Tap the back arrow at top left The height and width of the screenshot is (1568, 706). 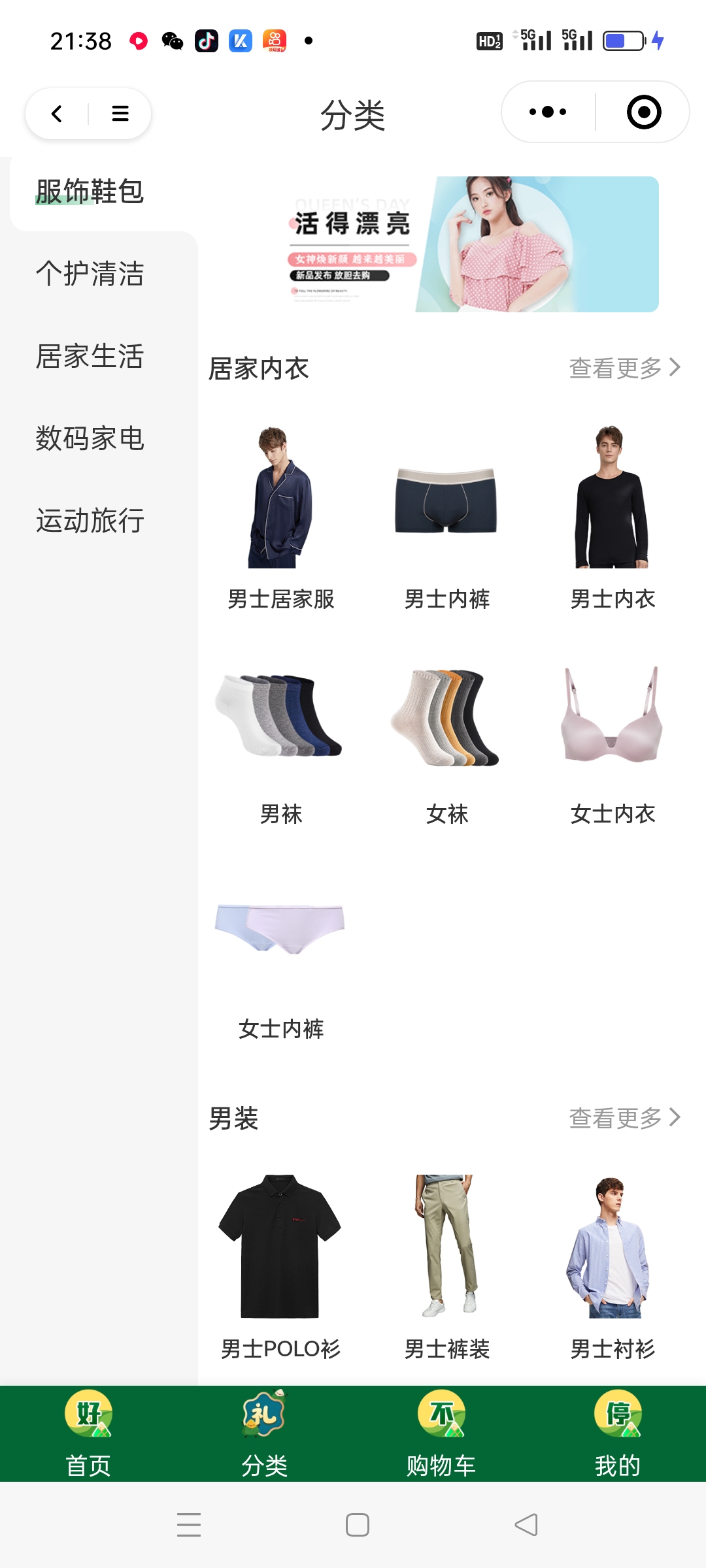coord(56,113)
